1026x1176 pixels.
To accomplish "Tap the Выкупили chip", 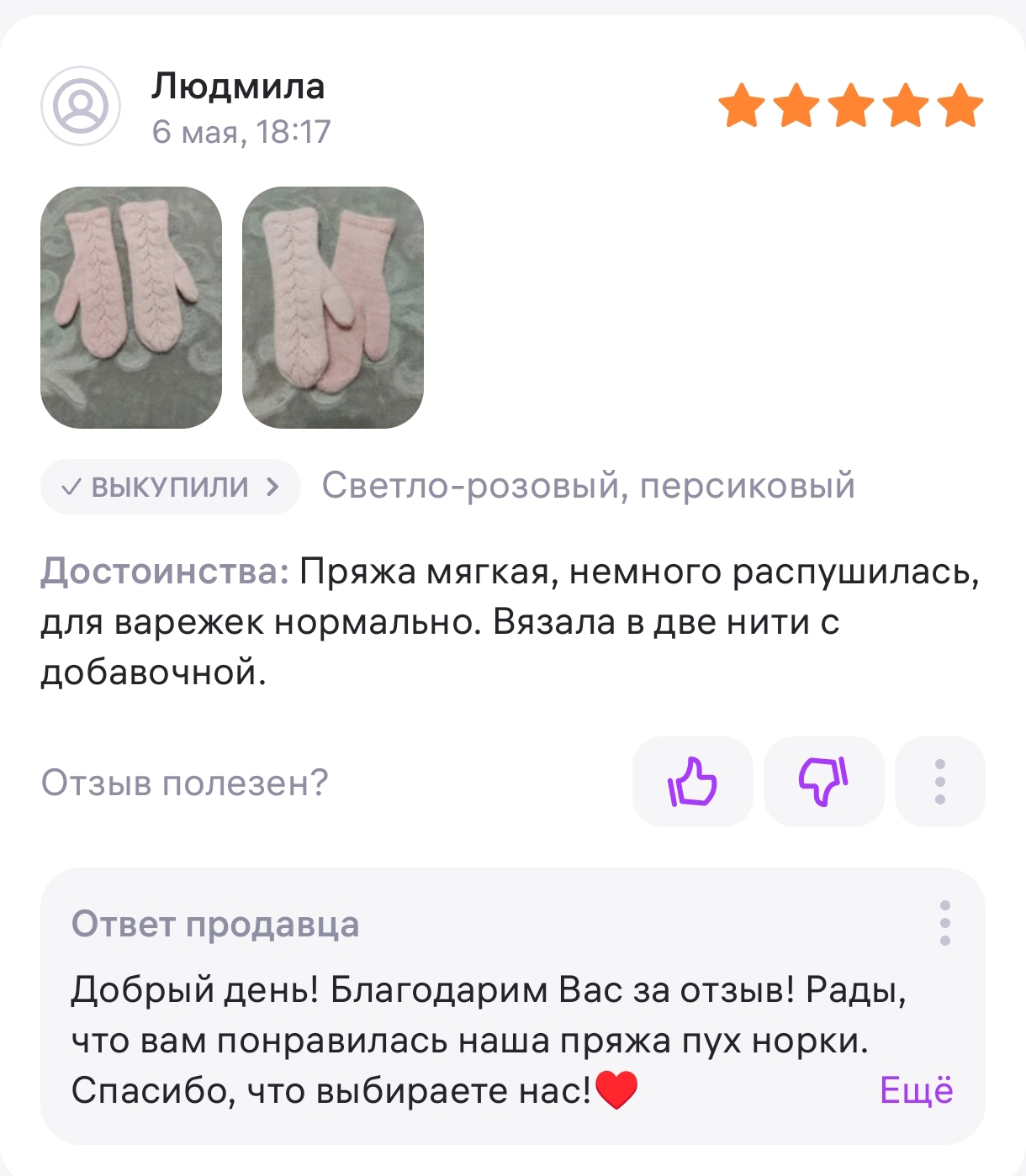I will [x=171, y=487].
